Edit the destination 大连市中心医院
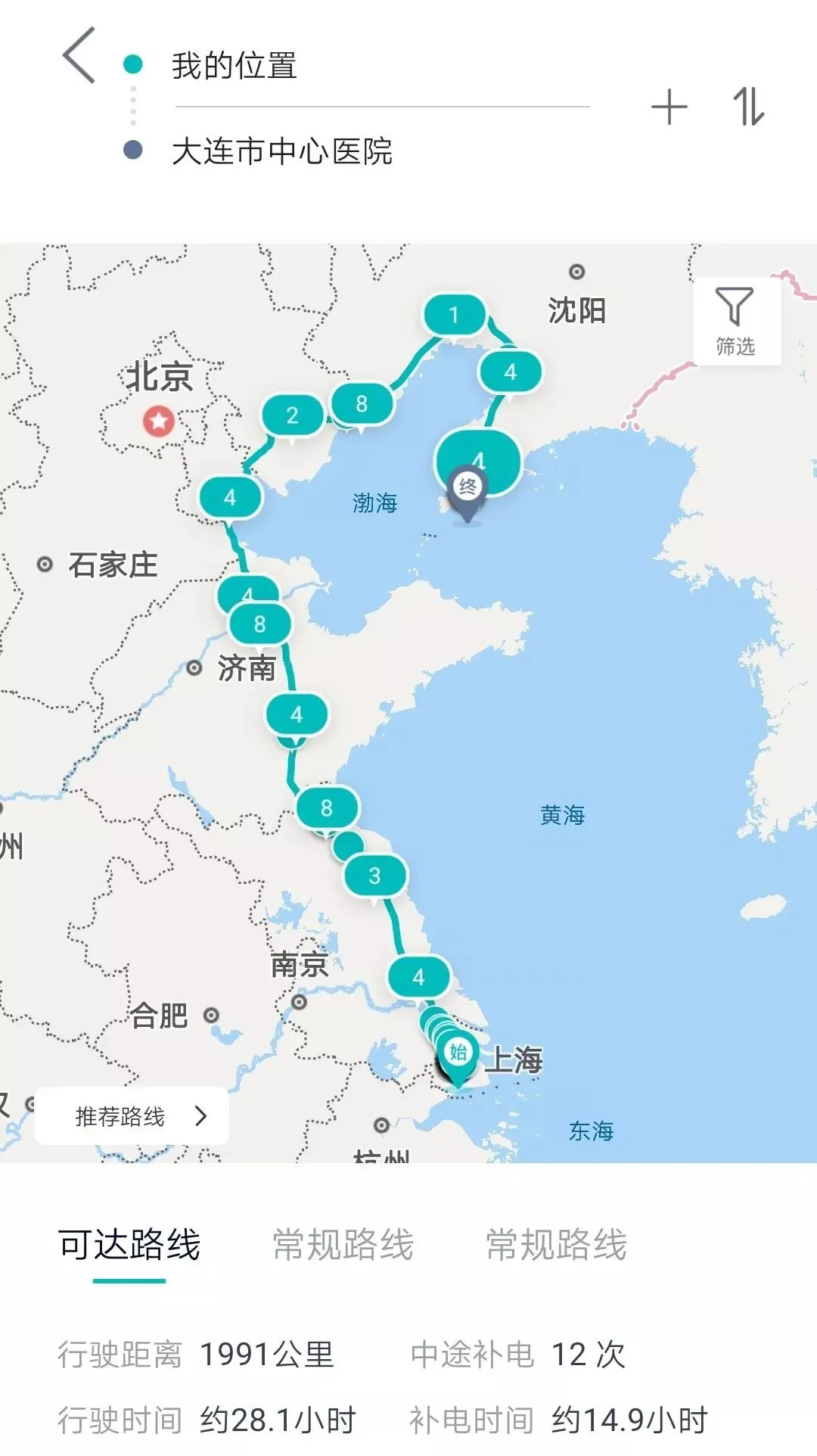 [x=282, y=151]
